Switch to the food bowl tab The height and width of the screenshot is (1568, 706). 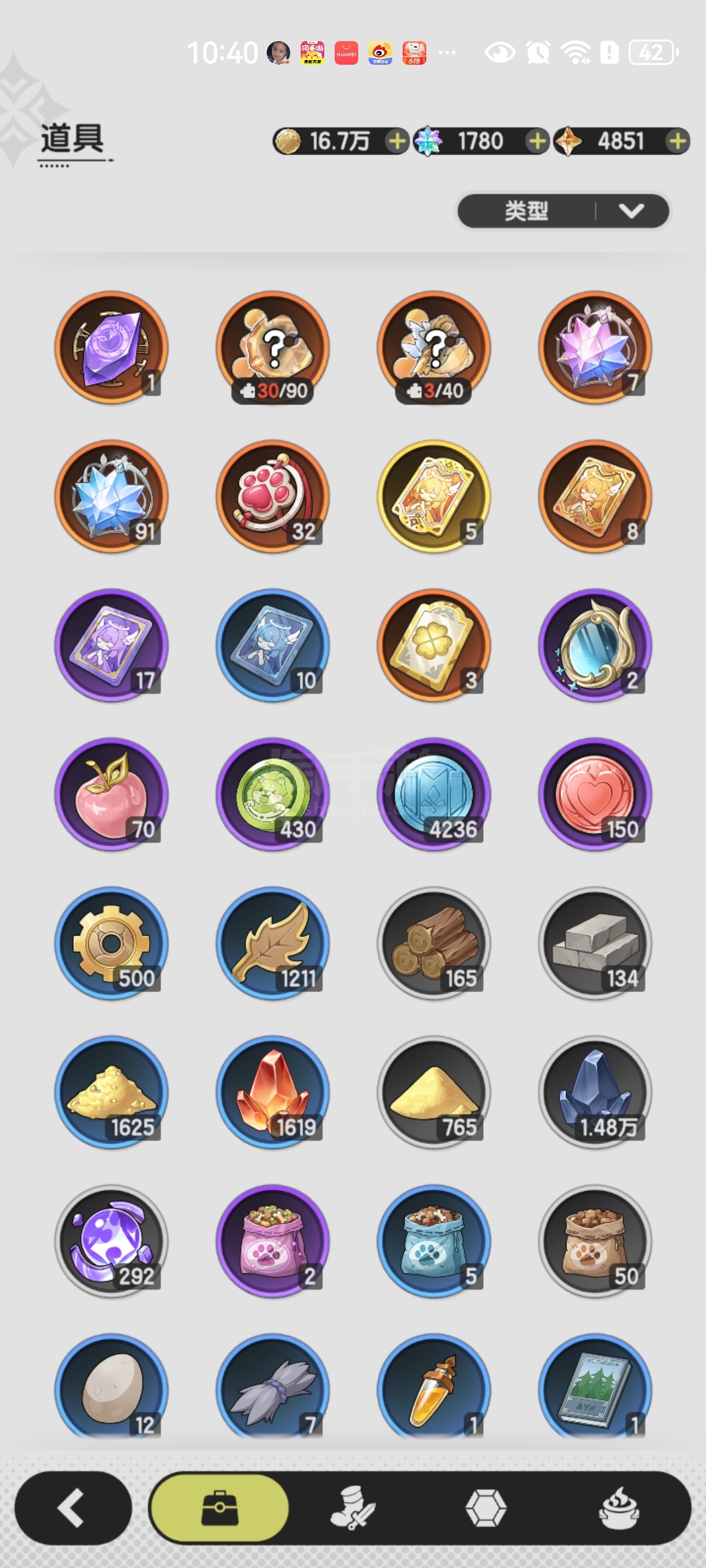[618, 1508]
